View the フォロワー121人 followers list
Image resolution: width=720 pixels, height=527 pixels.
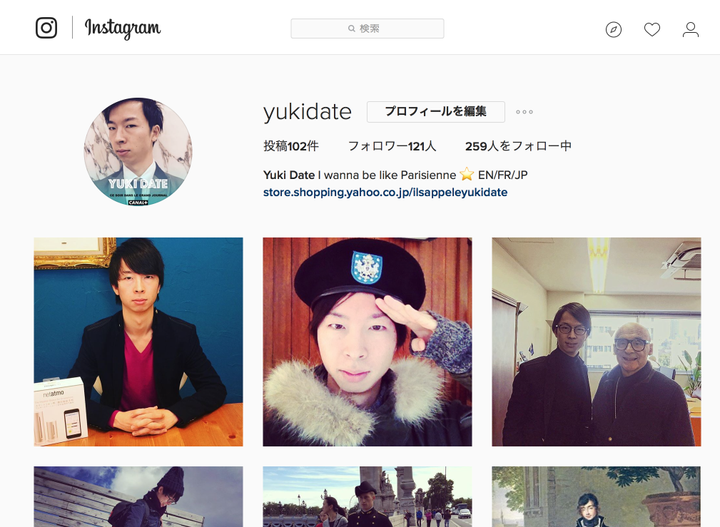391,146
